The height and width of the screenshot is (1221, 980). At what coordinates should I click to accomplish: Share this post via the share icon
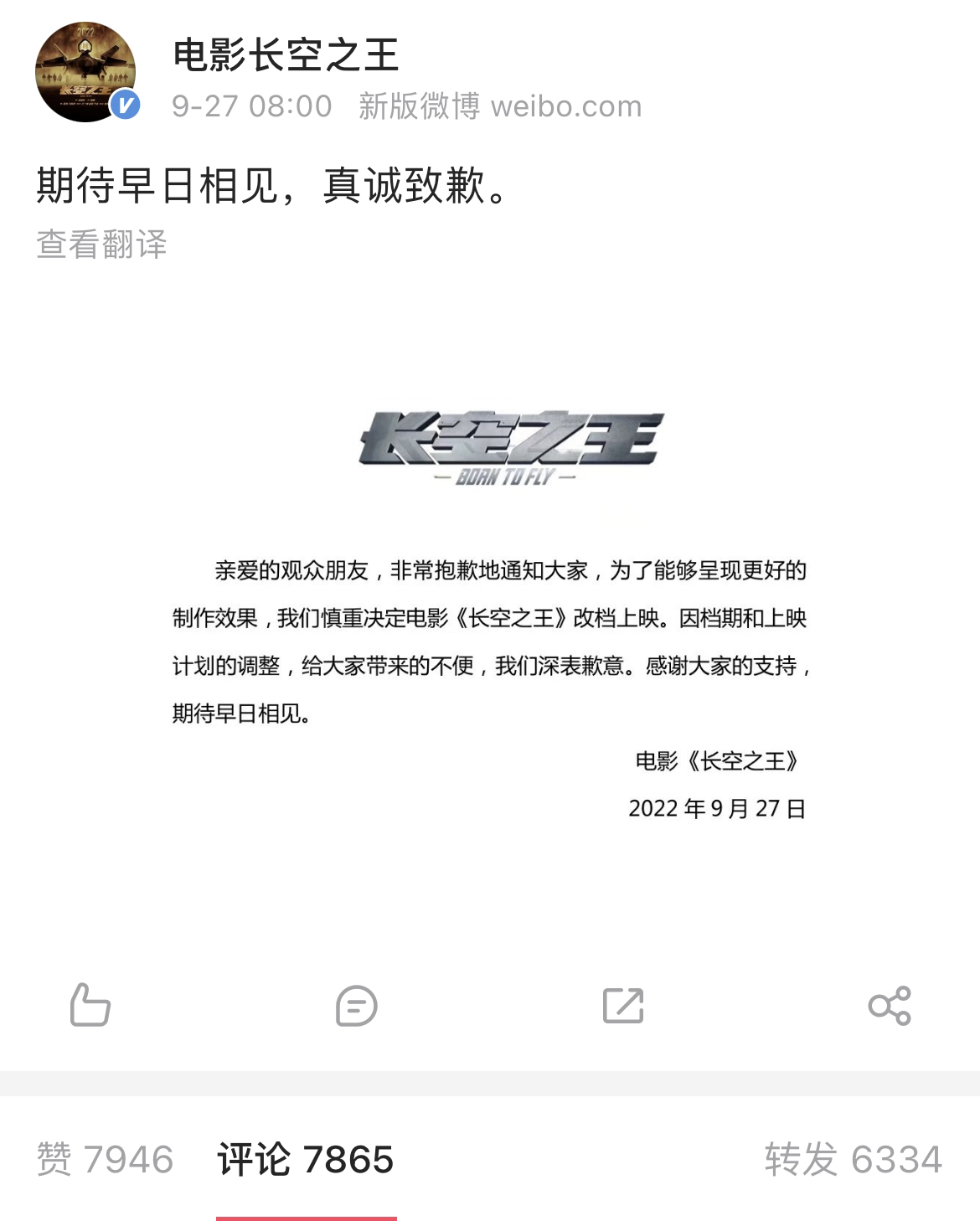[x=890, y=1006]
